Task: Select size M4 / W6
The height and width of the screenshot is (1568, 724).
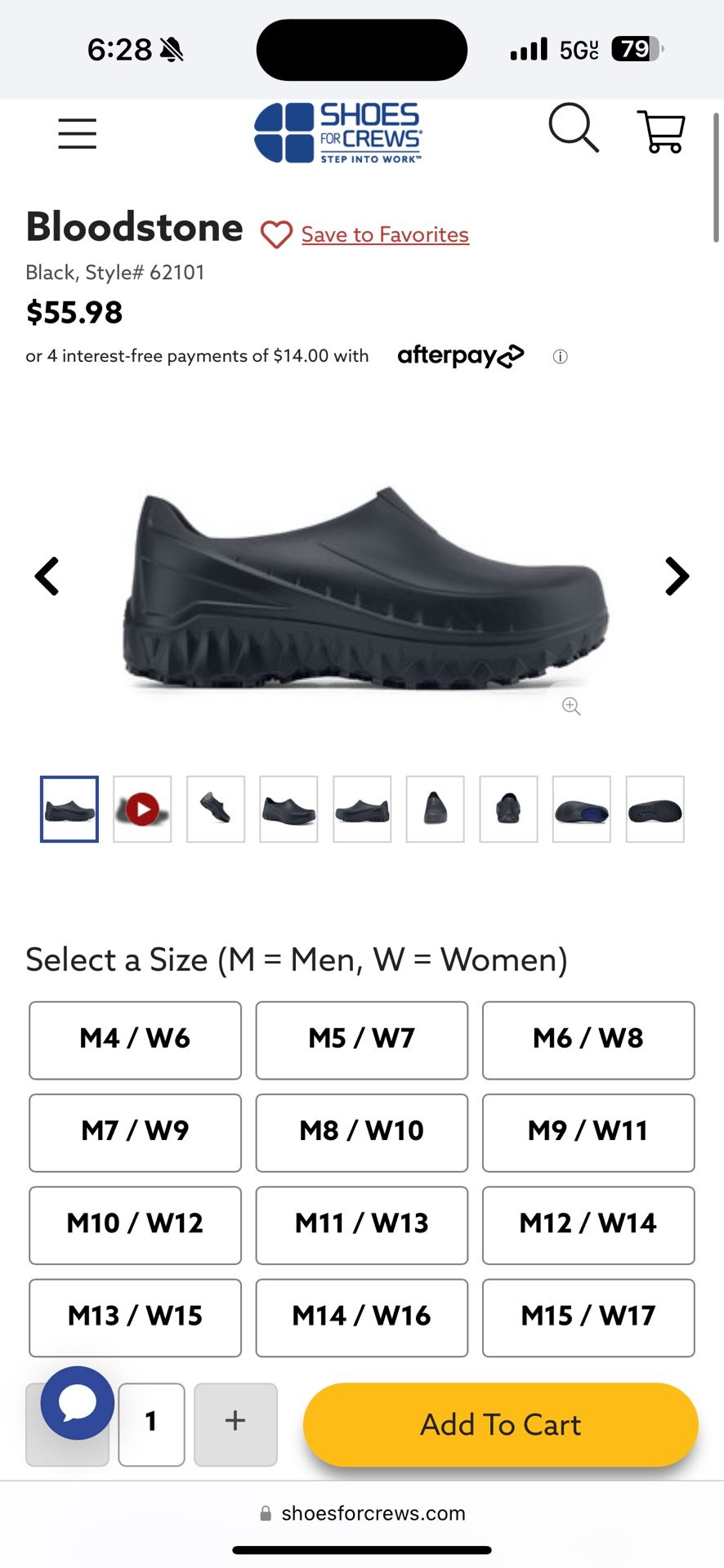Action: (x=135, y=1040)
